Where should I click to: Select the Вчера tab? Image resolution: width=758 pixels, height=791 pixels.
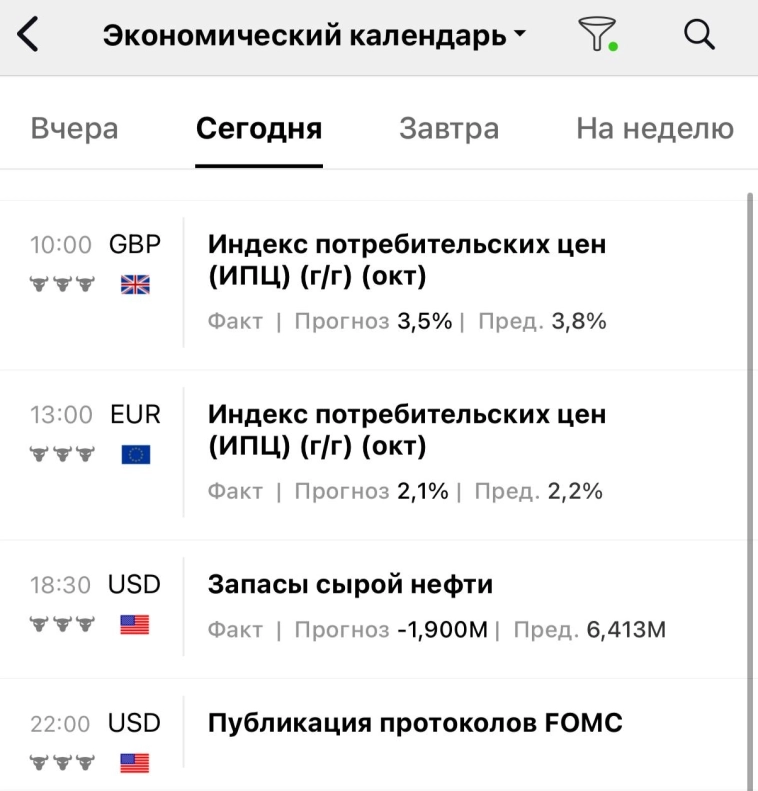(x=74, y=127)
